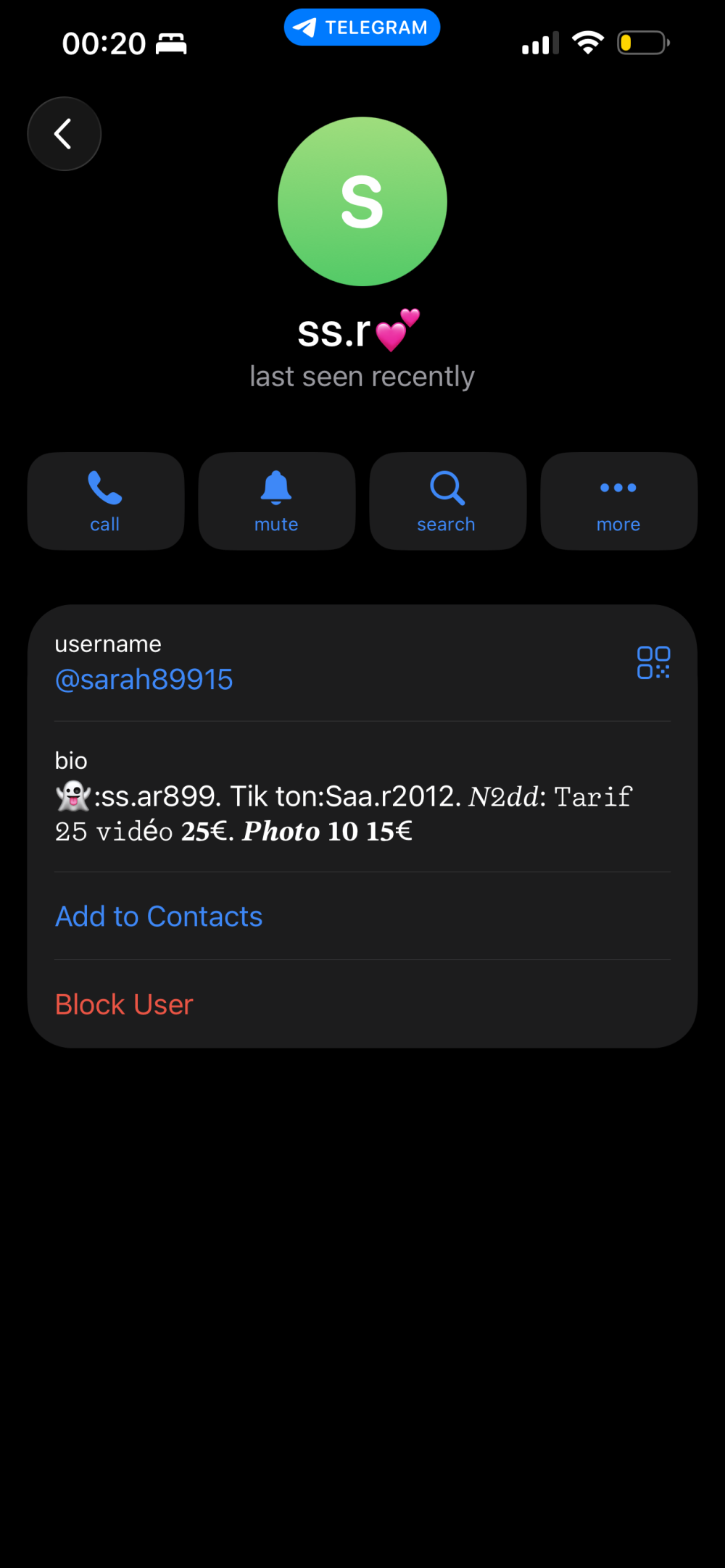
Task: Tap the username @sarah89915
Action: 144,679
